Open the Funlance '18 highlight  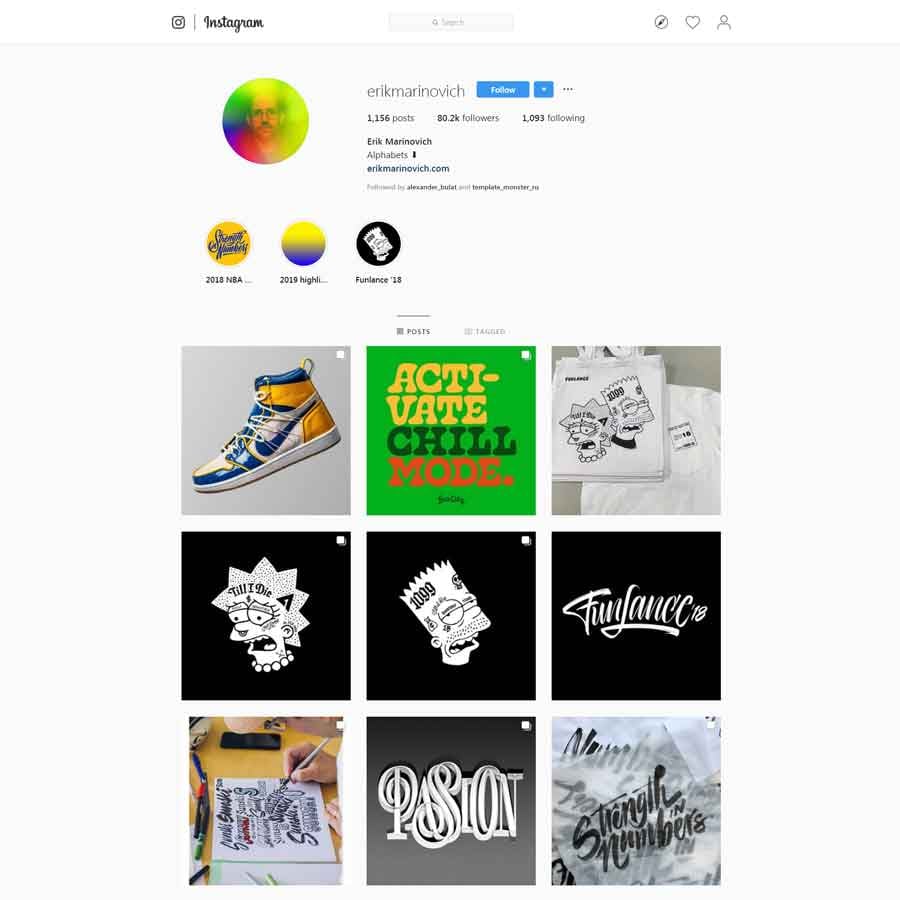click(378, 244)
